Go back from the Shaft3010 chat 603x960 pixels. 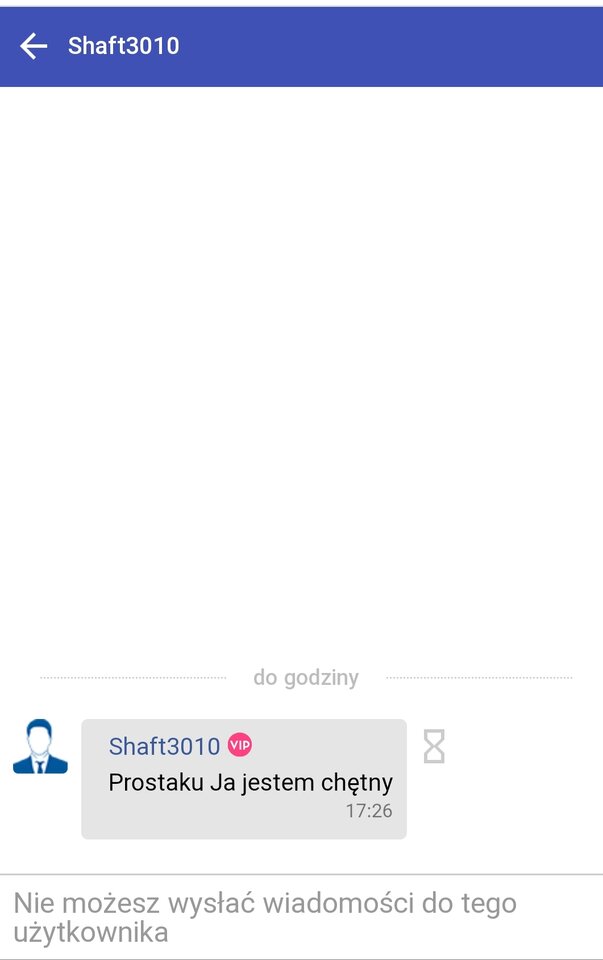tap(34, 46)
